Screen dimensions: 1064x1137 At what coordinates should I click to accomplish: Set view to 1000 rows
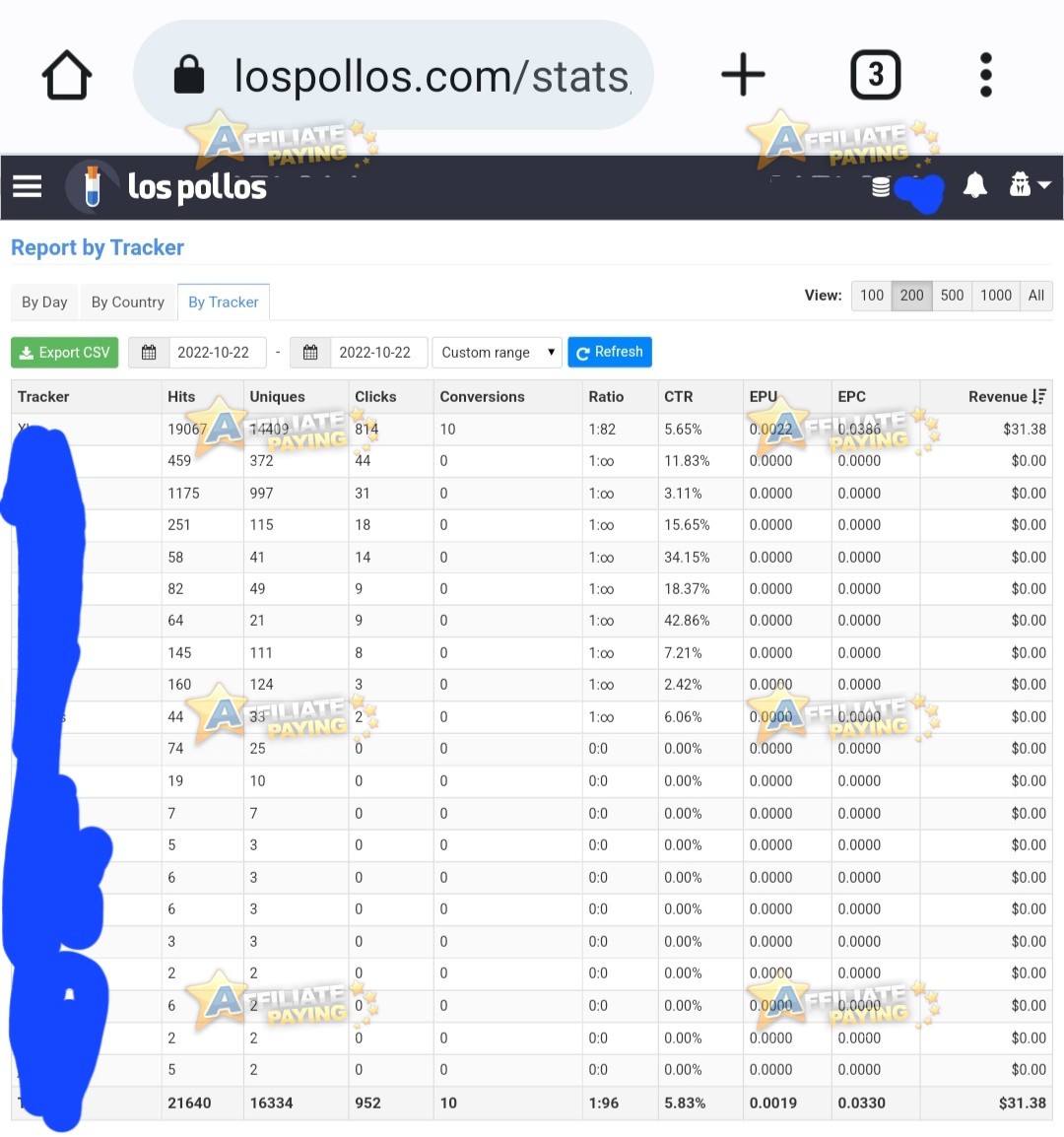tap(996, 296)
